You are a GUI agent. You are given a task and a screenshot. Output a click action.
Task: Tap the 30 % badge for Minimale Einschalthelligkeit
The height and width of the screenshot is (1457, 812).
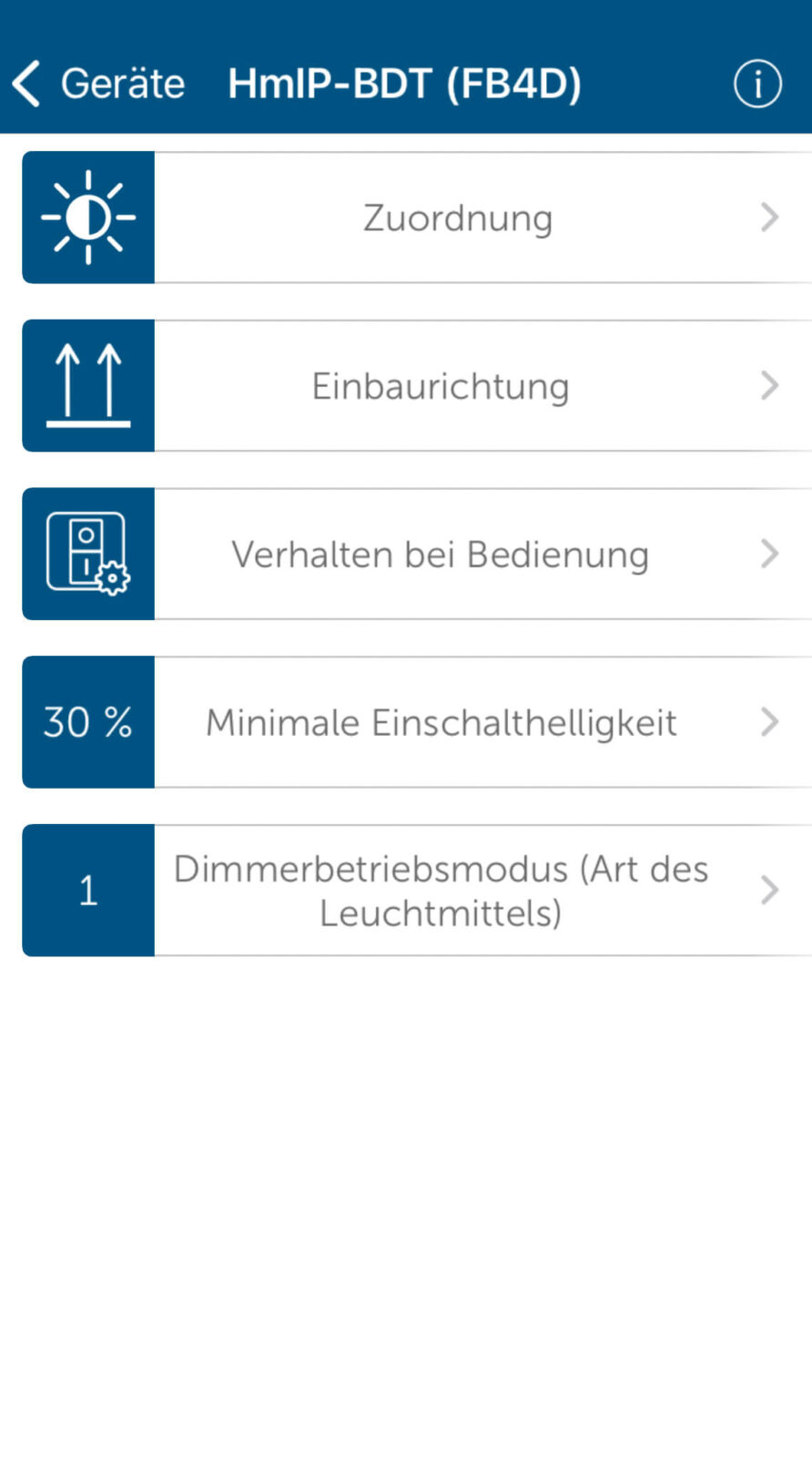(x=87, y=721)
